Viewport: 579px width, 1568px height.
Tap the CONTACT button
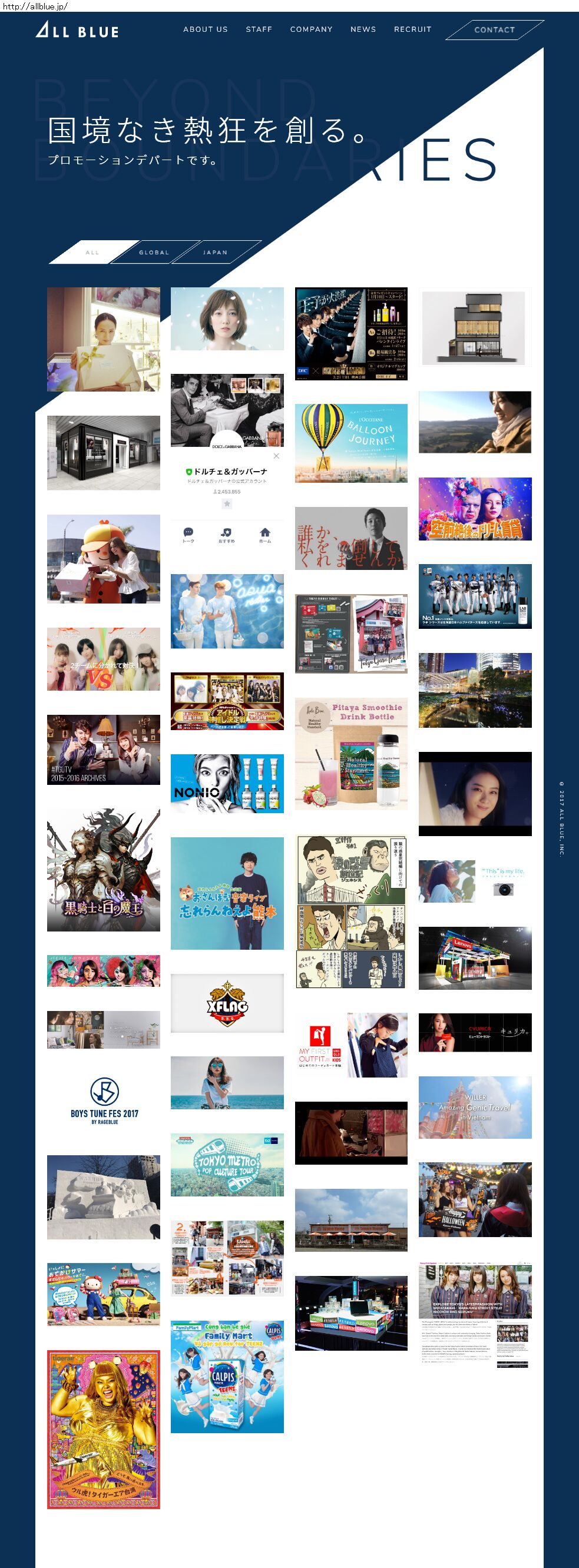[494, 30]
